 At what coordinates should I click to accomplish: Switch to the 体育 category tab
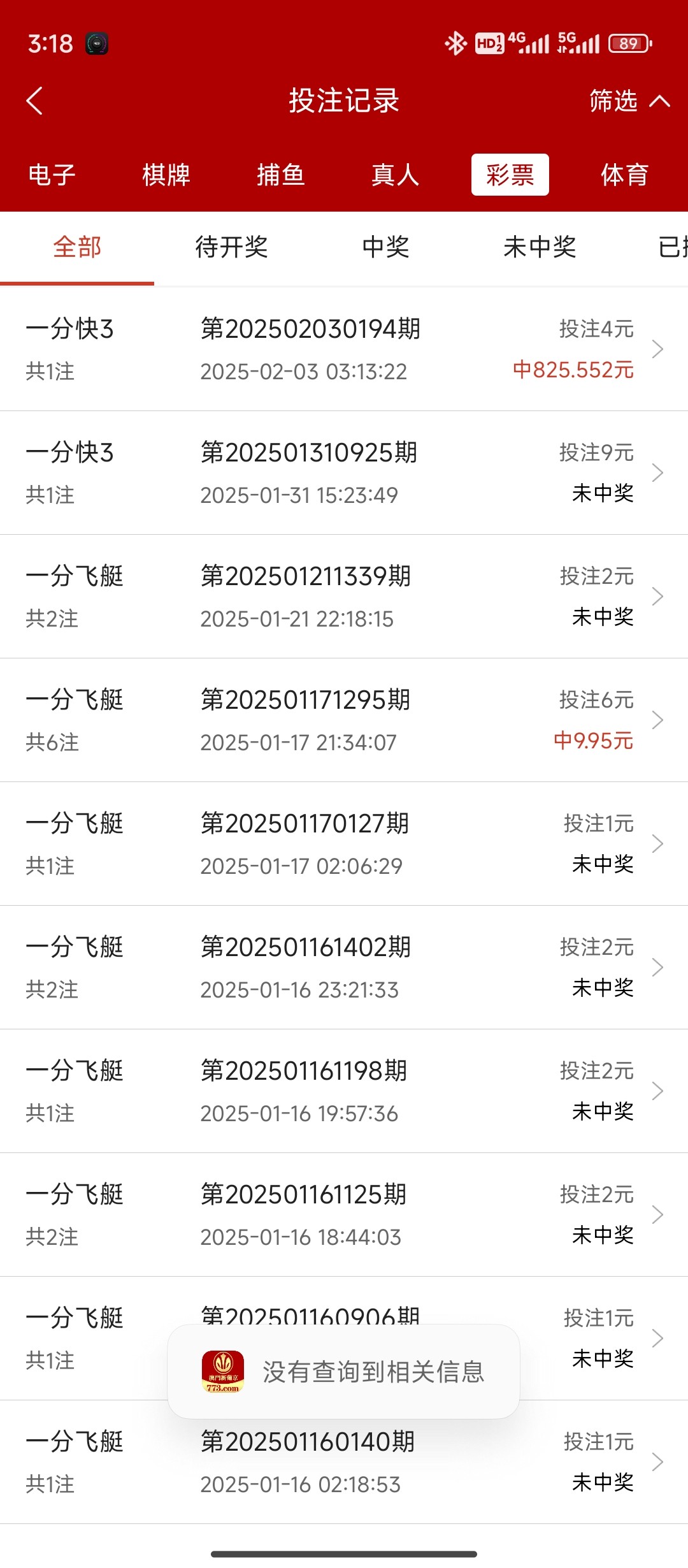click(x=624, y=175)
